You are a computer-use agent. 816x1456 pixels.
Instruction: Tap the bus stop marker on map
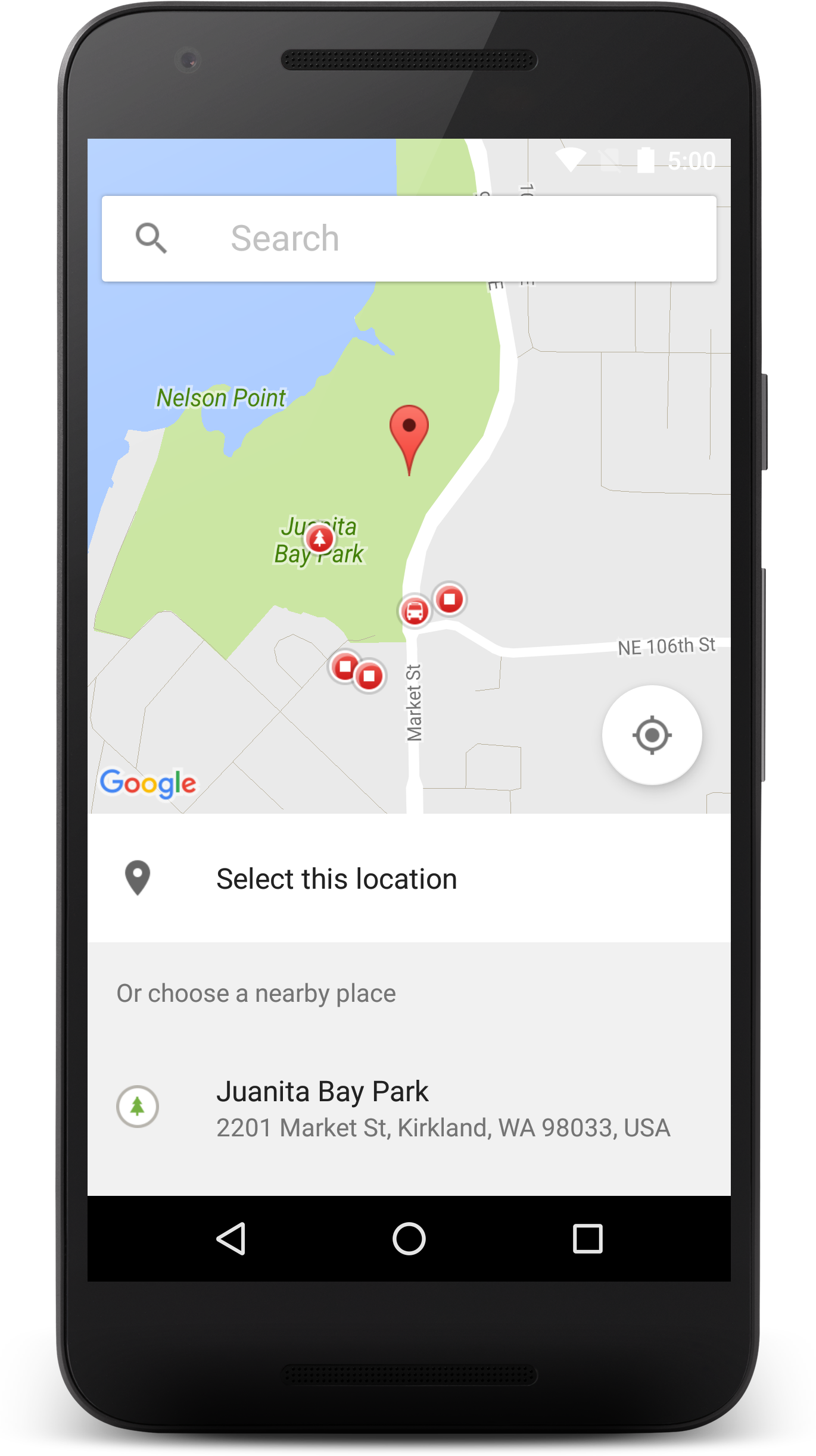[415, 611]
